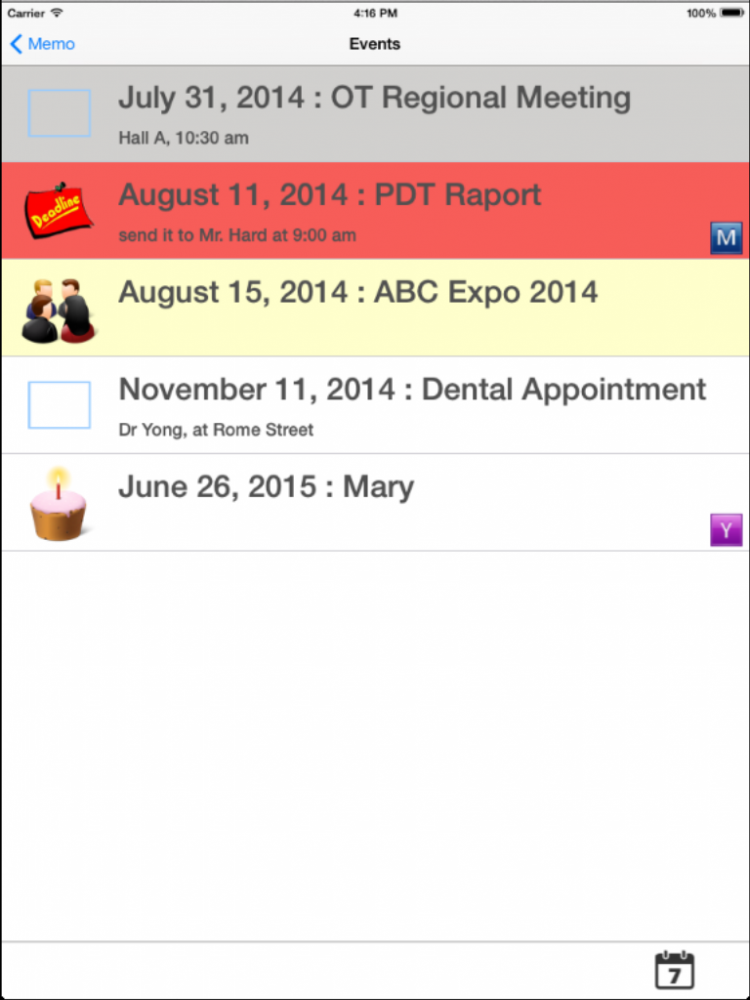Viewport: 750px width, 1000px height.
Task: Select the ABC Expo 2014 event
Action: (374, 308)
